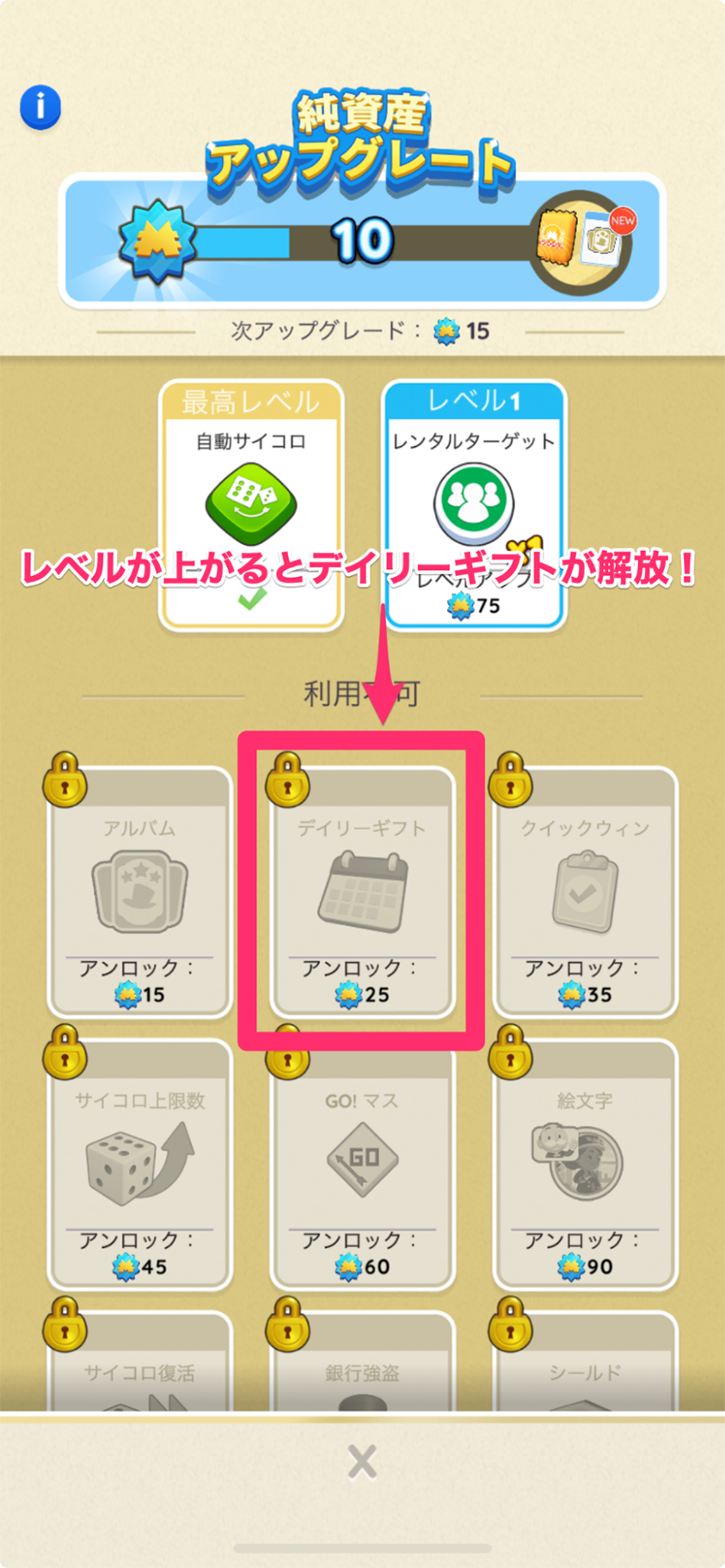Tap the locked サイコロ上限数 card
This screenshot has height=1568, width=725.
click(140, 1165)
